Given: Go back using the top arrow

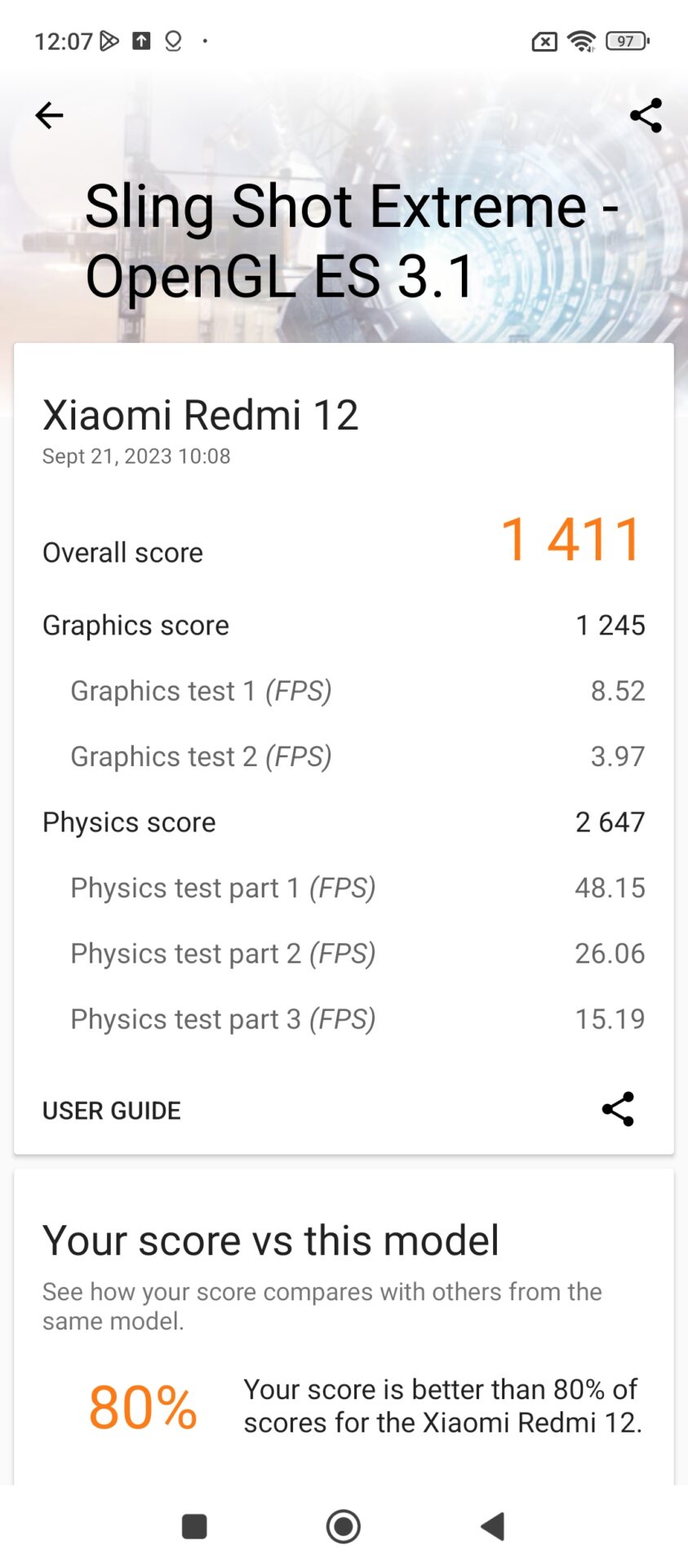Looking at the screenshot, I should pos(49,116).
